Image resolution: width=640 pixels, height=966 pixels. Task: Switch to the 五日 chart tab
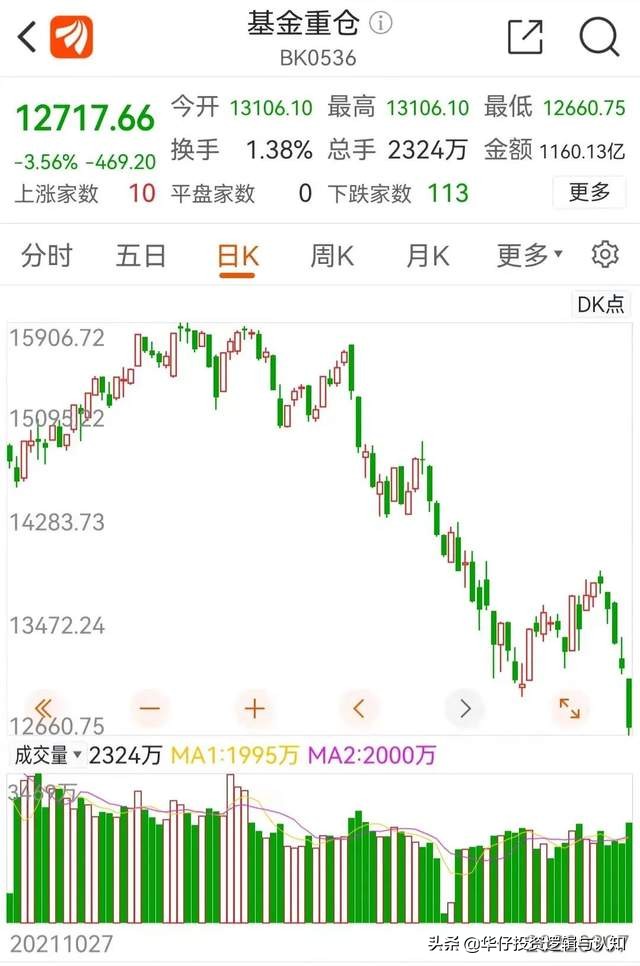click(x=140, y=256)
